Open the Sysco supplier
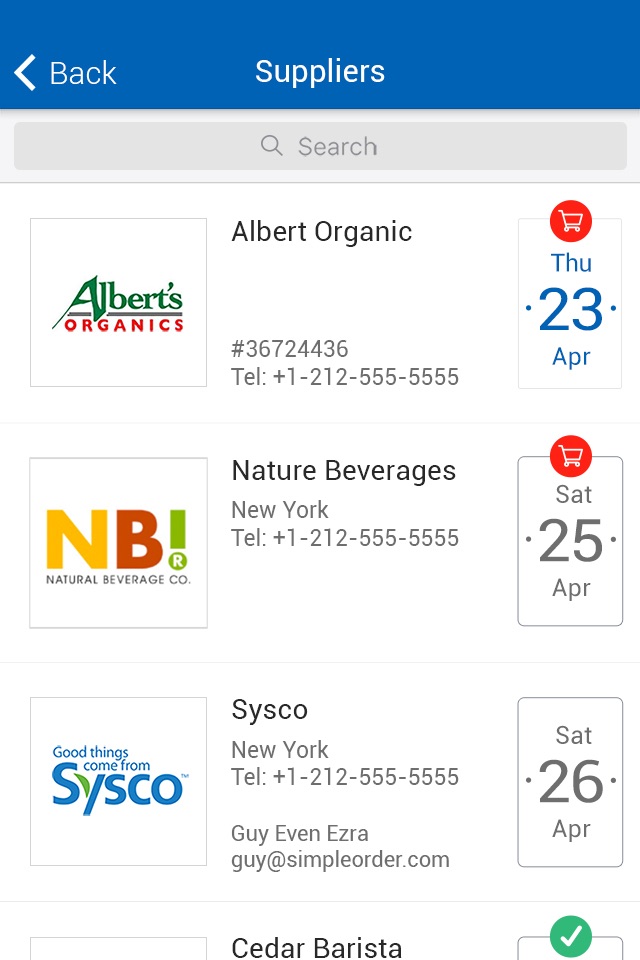The image size is (640, 960). click(320, 782)
